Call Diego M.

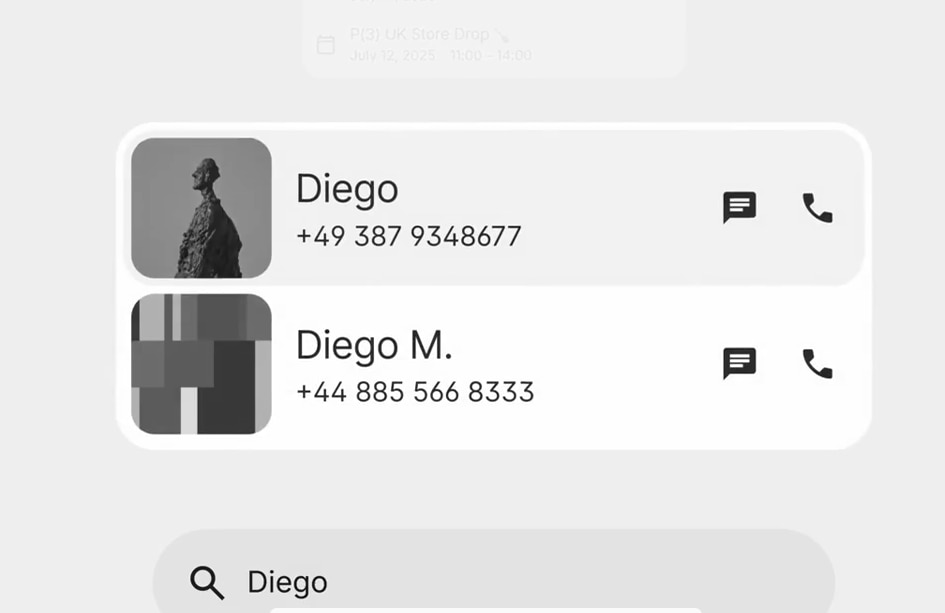(817, 363)
